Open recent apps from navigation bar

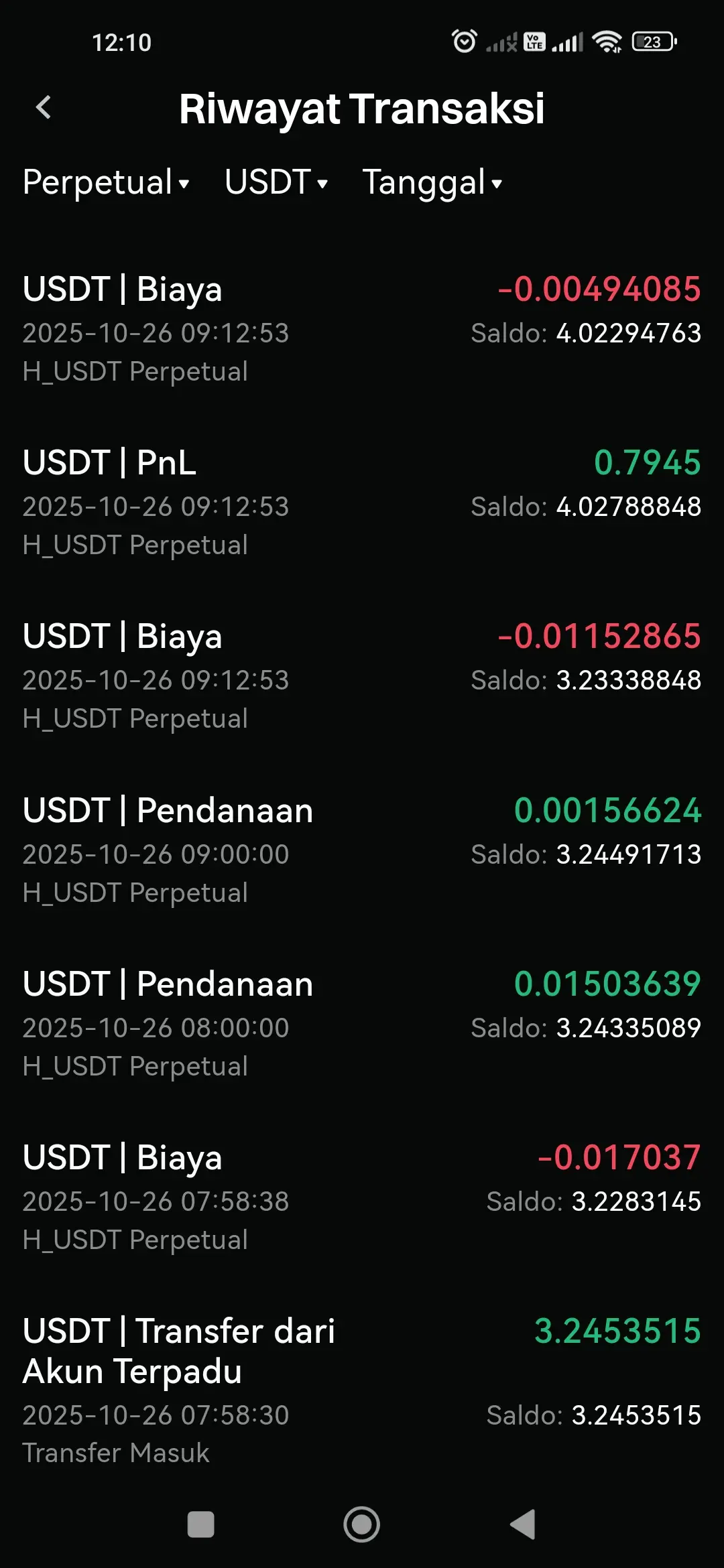201,1524
